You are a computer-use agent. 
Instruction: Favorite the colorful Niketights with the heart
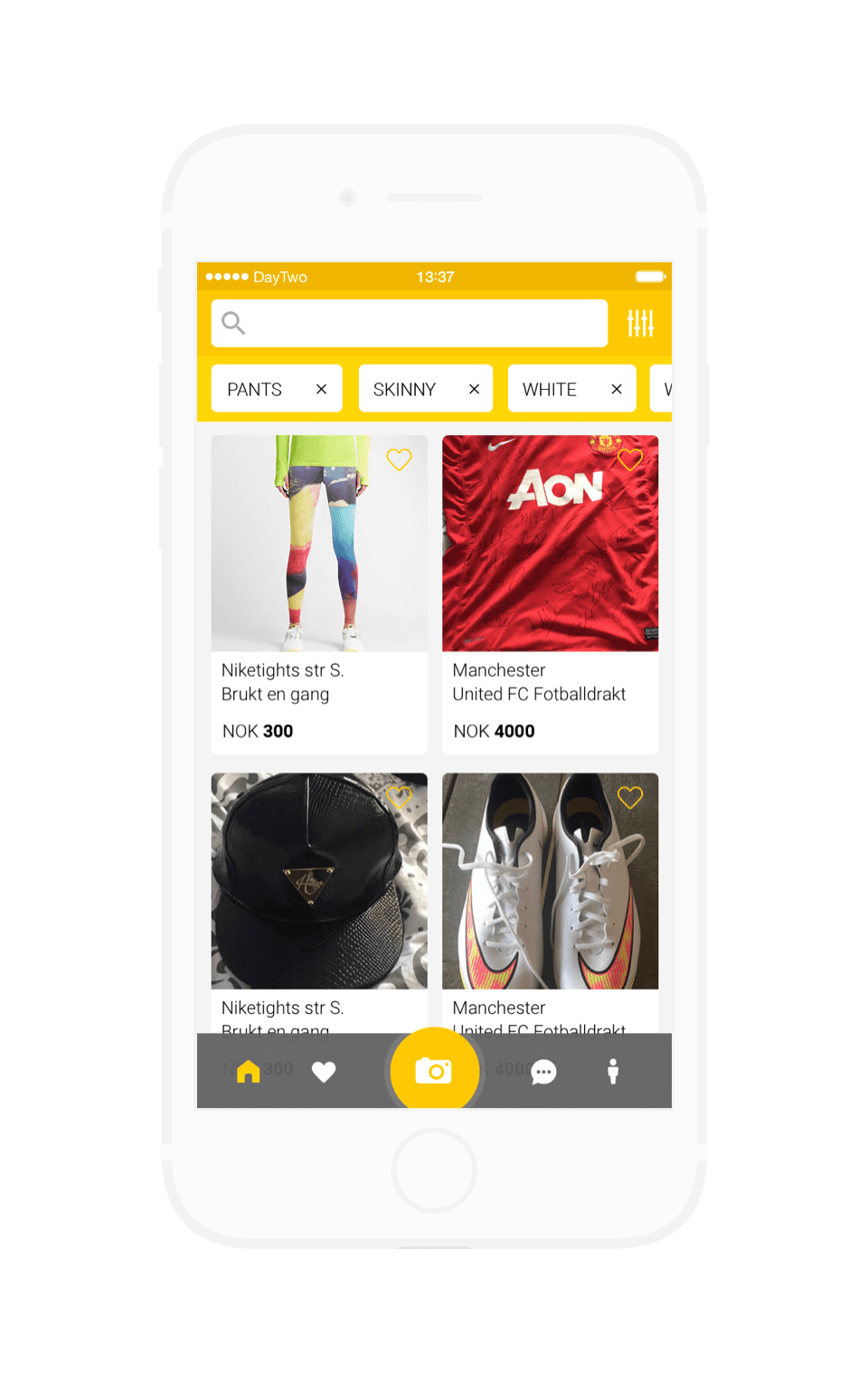click(x=399, y=459)
